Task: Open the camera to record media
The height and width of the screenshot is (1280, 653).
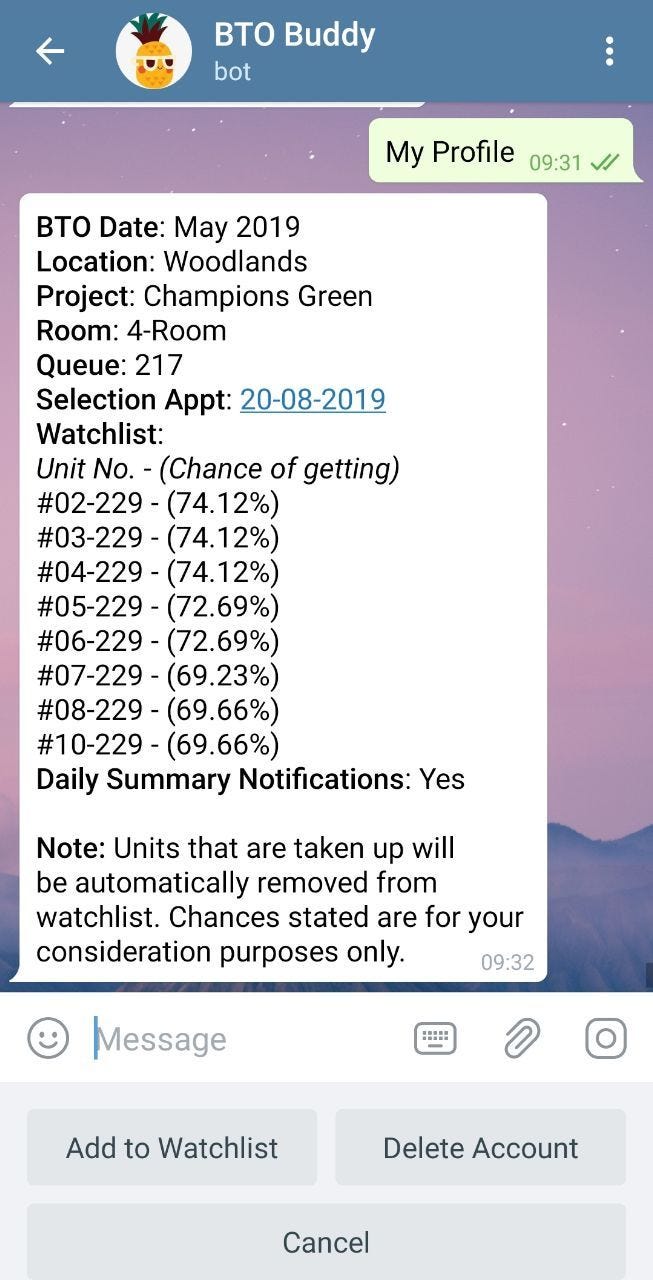Action: (605, 1038)
